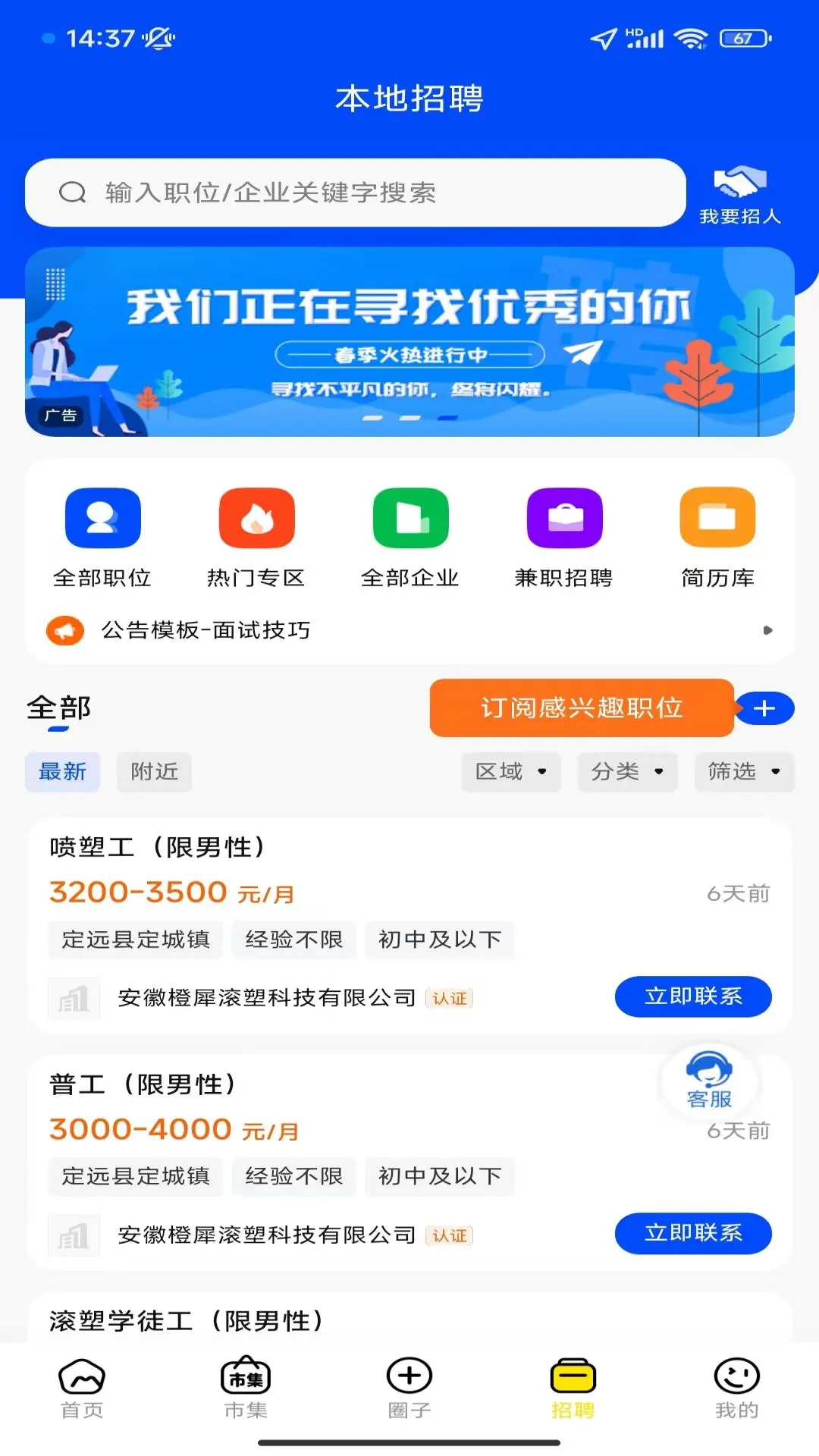This screenshot has height=1456, width=819.
Task: Tap the 兼职招聘 briefcase icon
Action: (x=563, y=517)
